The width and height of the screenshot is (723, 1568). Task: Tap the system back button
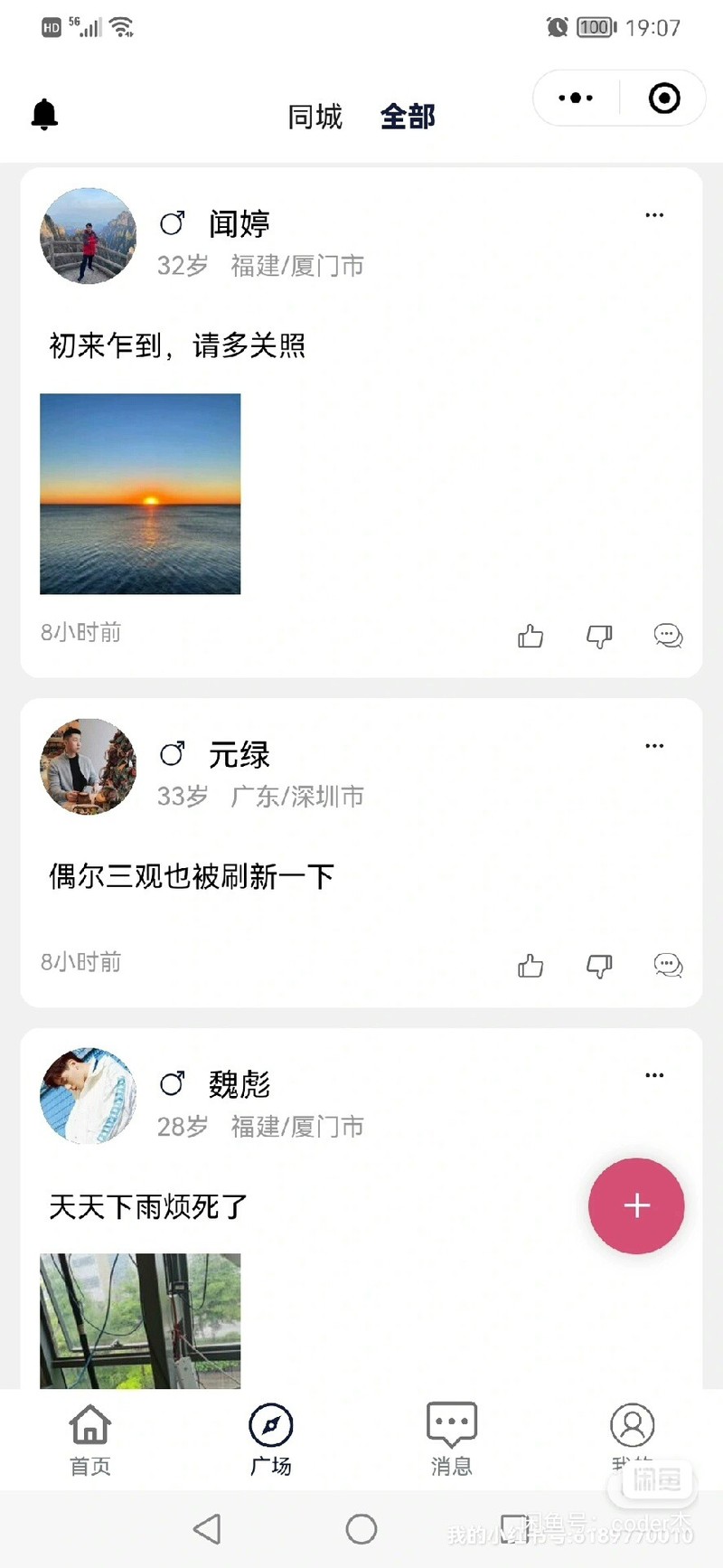[208, 1529]
